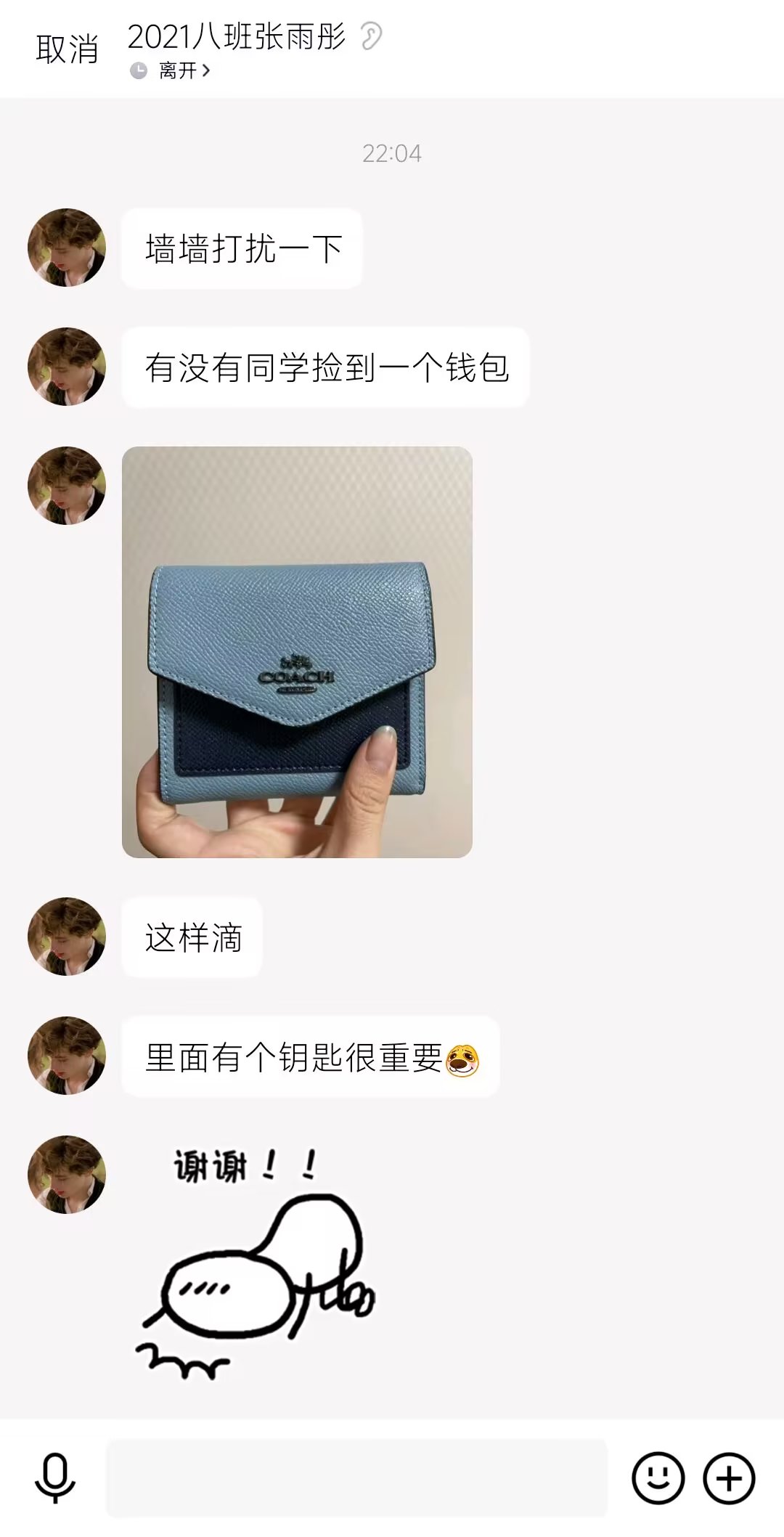Open the 离开 status details
Screen dimensions: 784x1537
click(178, 70)
